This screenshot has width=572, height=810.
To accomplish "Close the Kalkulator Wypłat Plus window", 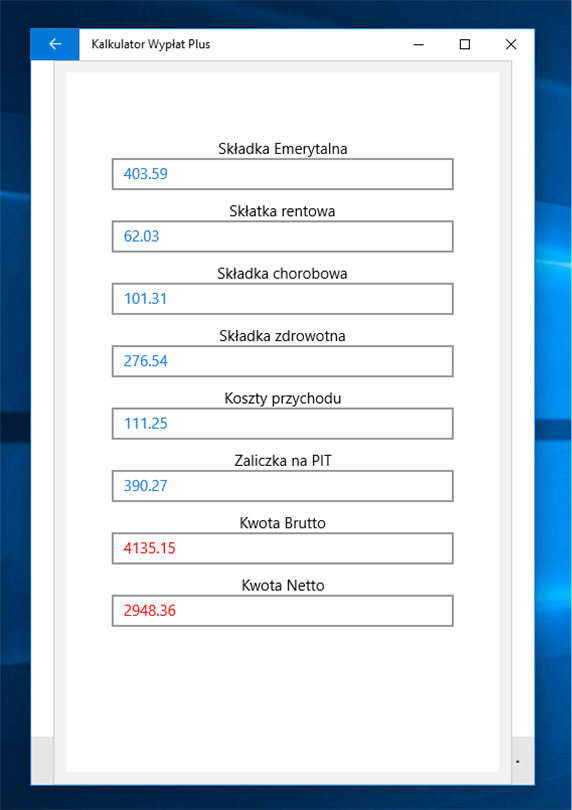I will click(x=511, y=44).
